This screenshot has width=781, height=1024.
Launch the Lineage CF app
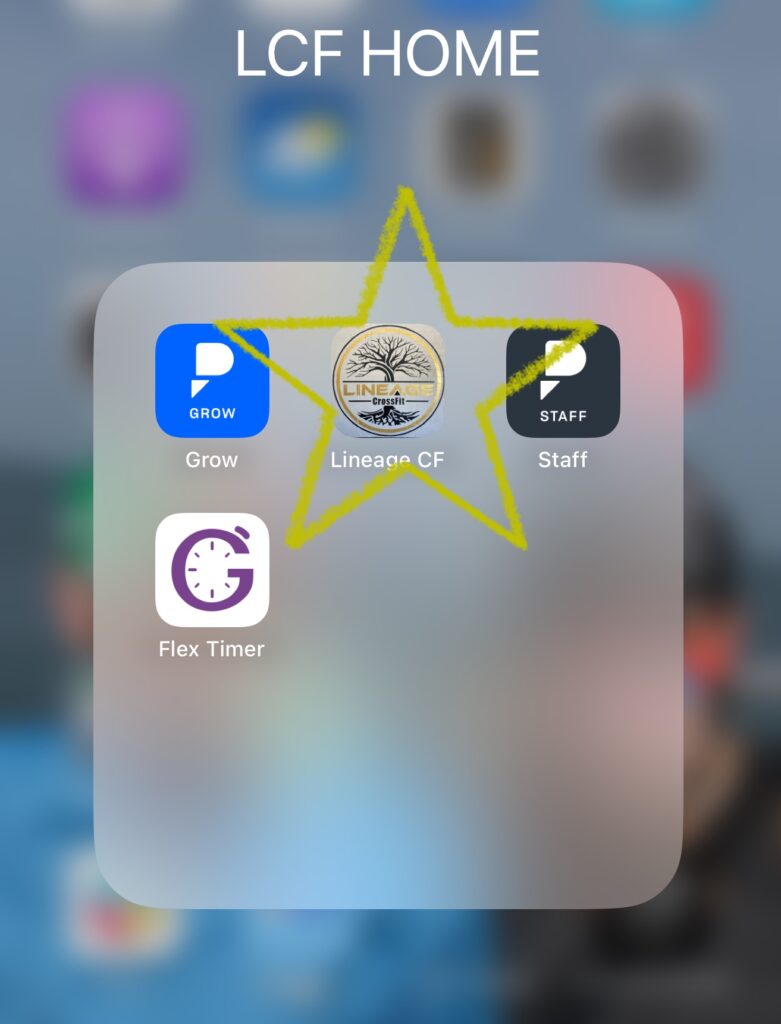point(388,381)
